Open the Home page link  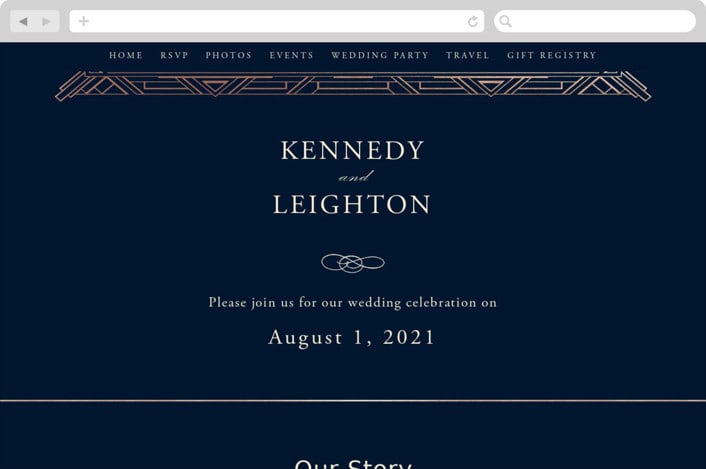(x=126, y=56)
